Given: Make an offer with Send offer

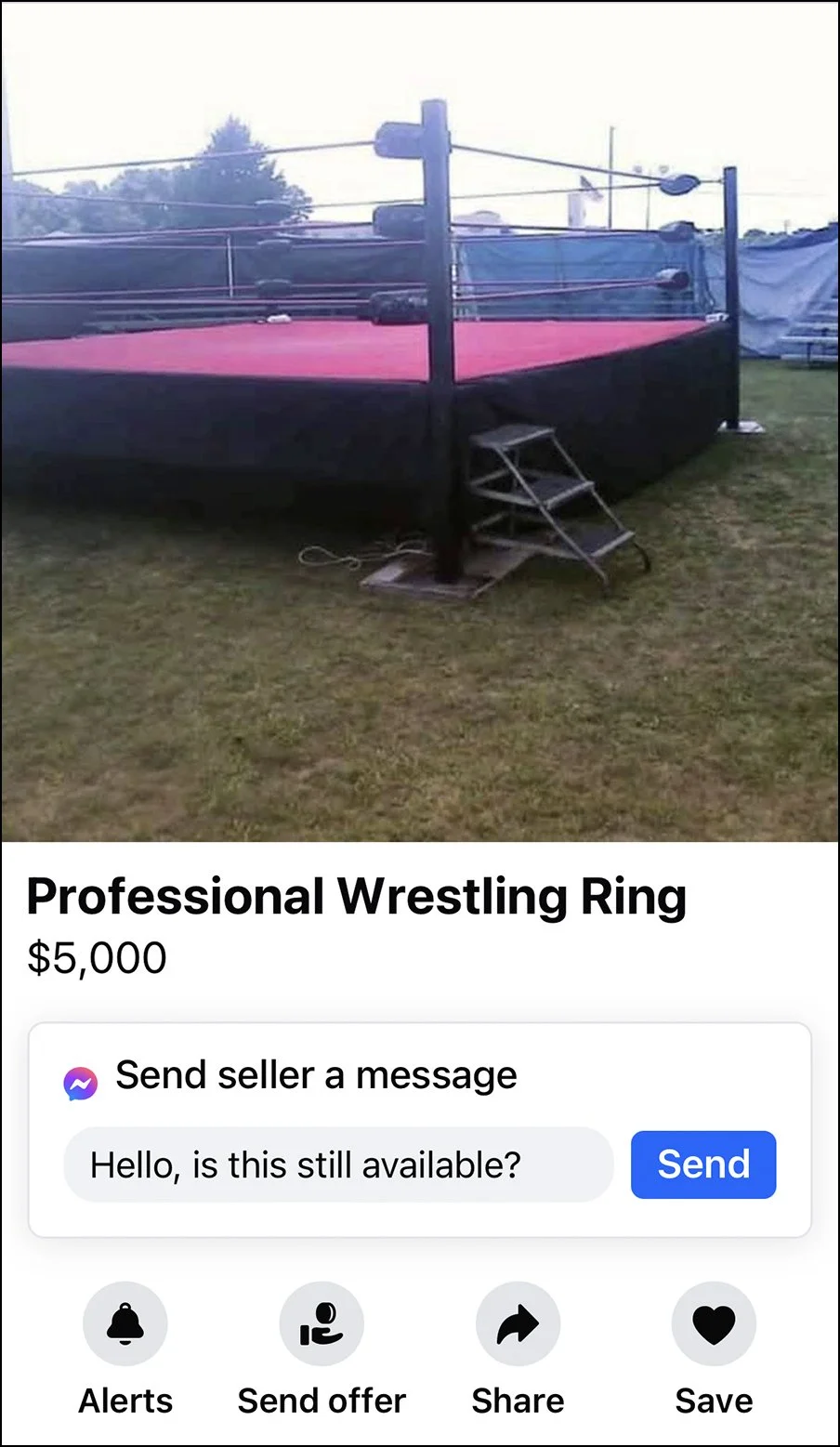Looking at the screenshot, I should [322, 1324].
